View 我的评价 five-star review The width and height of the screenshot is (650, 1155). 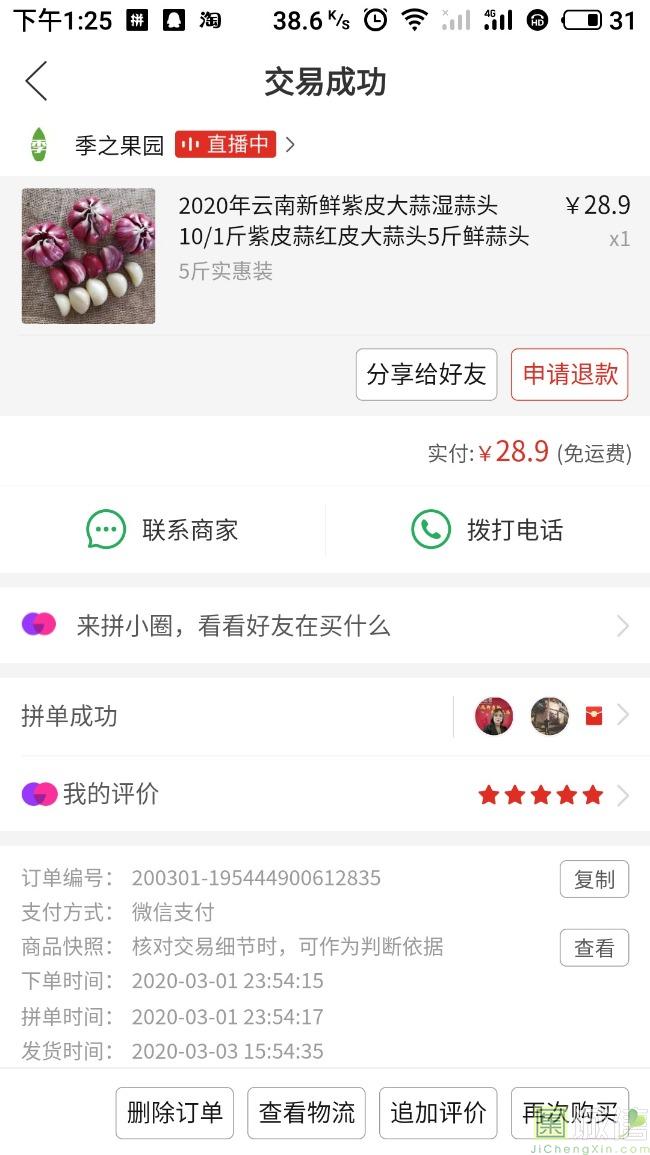[325, 794]
